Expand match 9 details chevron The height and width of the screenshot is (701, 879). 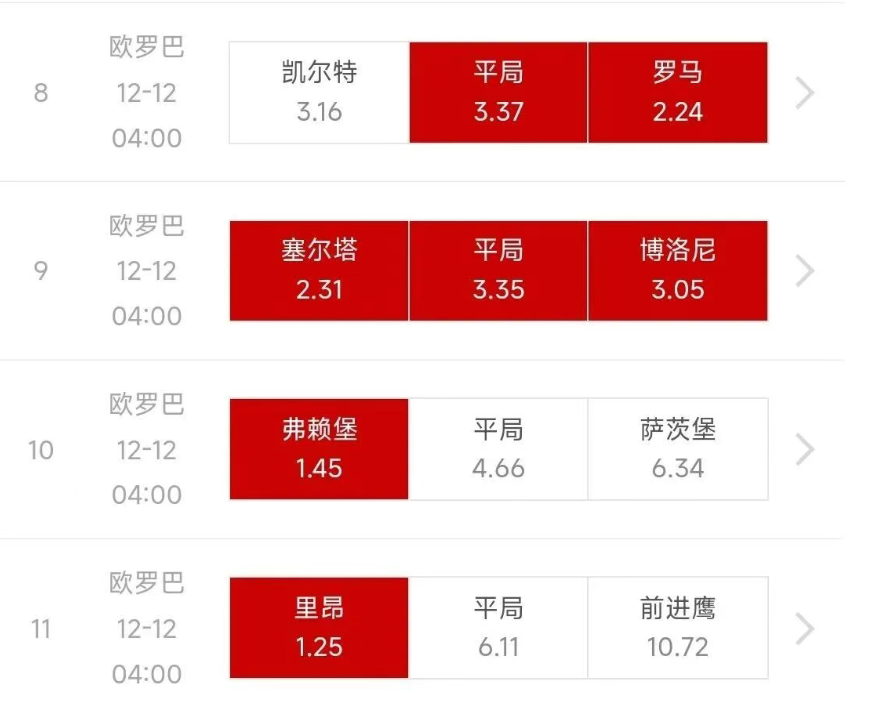(805, 271)
